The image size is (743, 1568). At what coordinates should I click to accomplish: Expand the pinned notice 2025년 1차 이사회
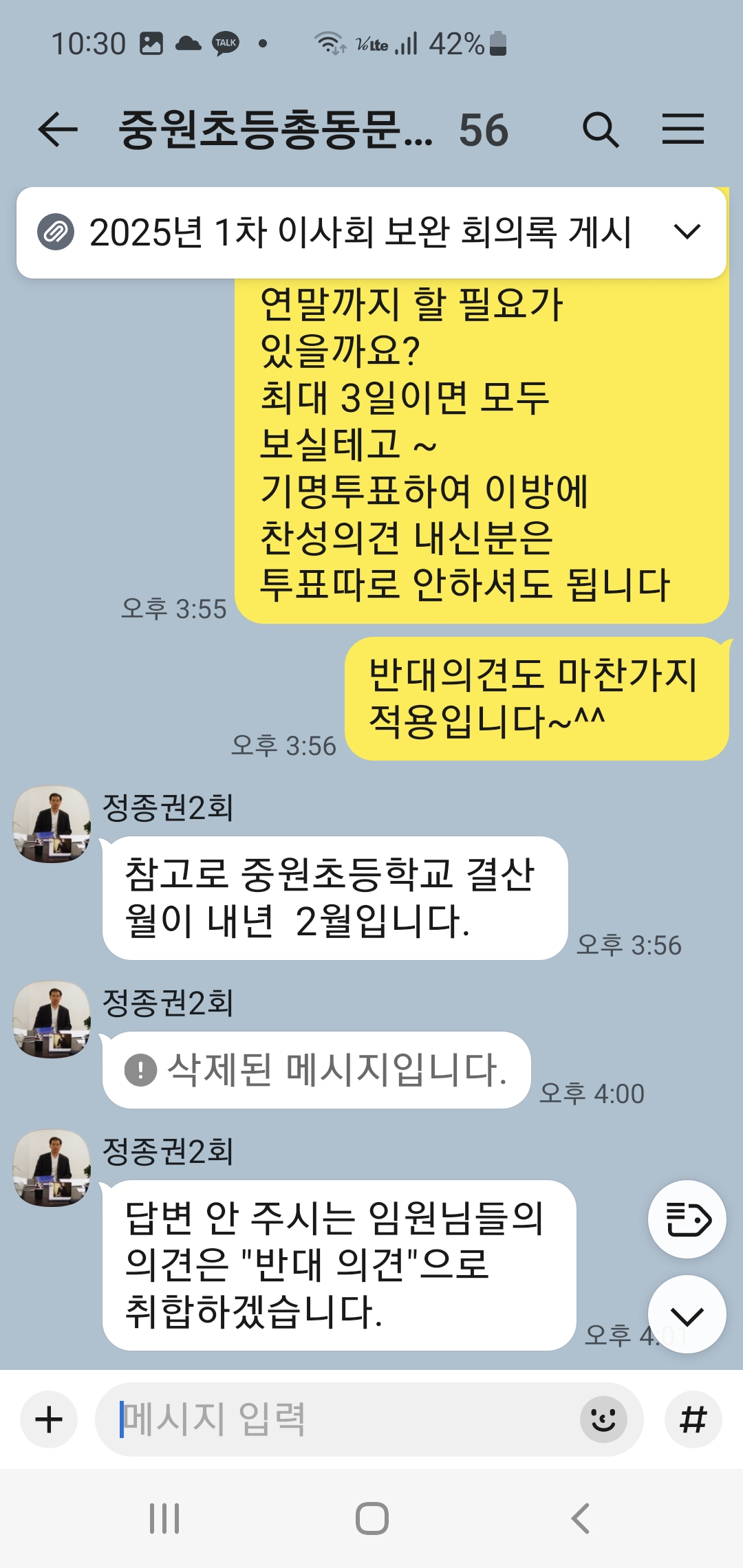coord(687,232)
